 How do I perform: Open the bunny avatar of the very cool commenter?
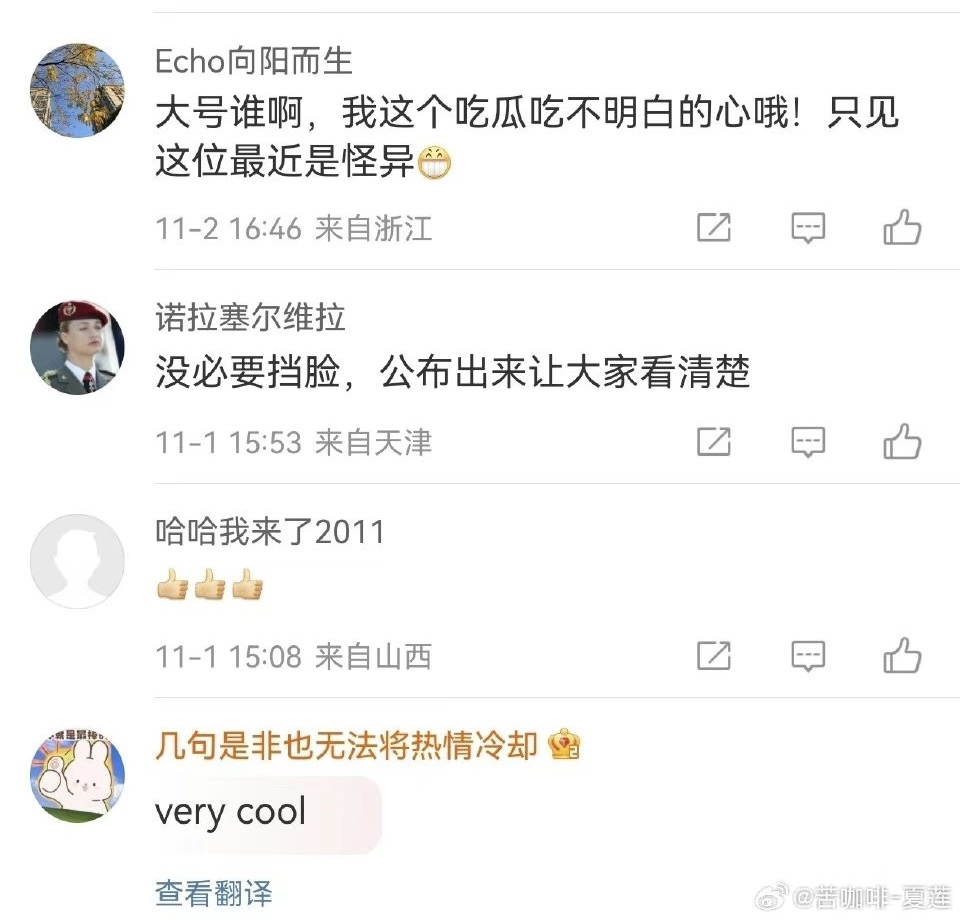tap(78, 776)
